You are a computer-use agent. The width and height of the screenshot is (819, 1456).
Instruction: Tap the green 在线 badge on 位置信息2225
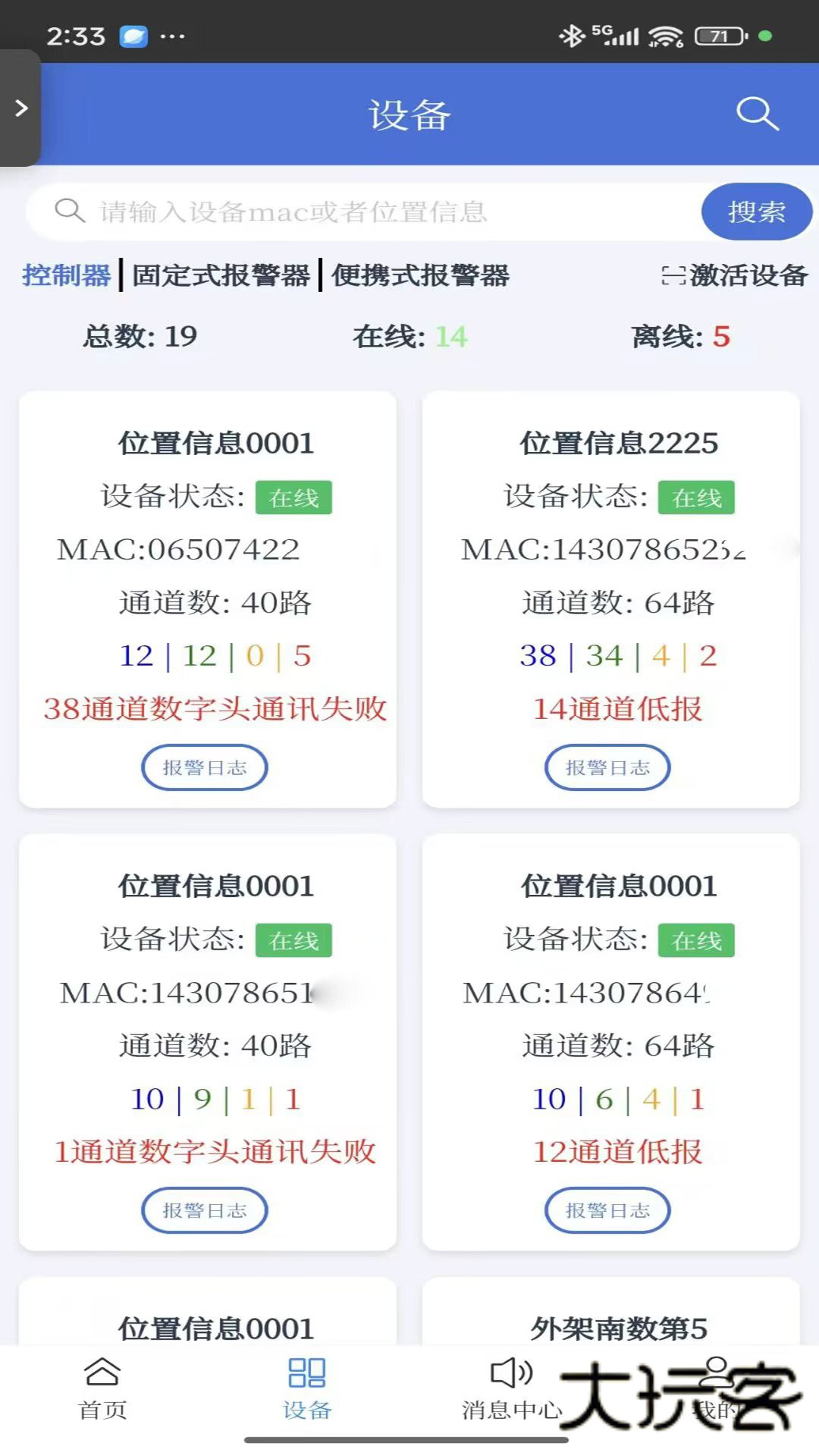(x=694, y=498)
